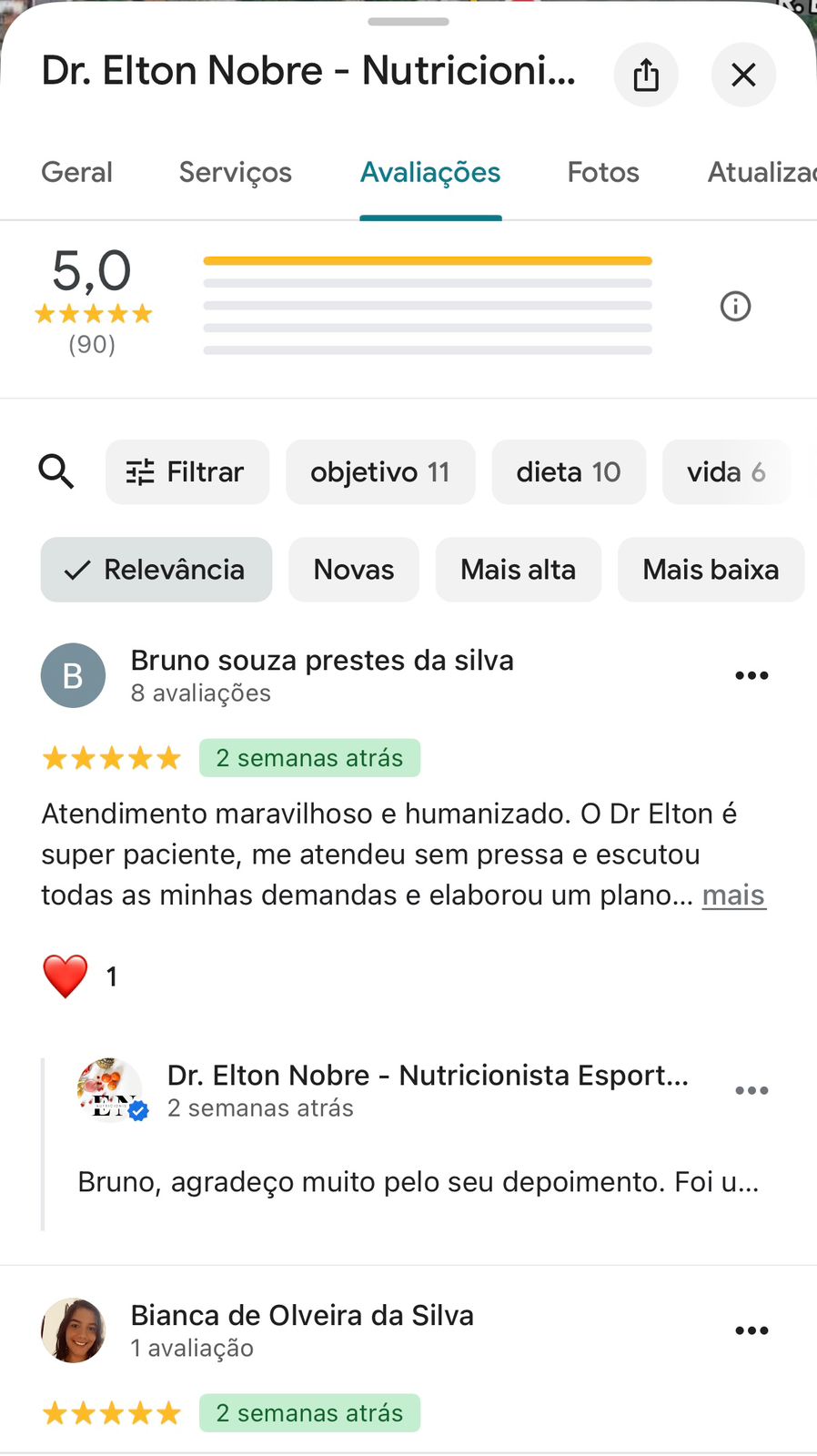Switch to the Fotos tab
Viewport: 817px width, 1456px height.
(x=603, y=172)
